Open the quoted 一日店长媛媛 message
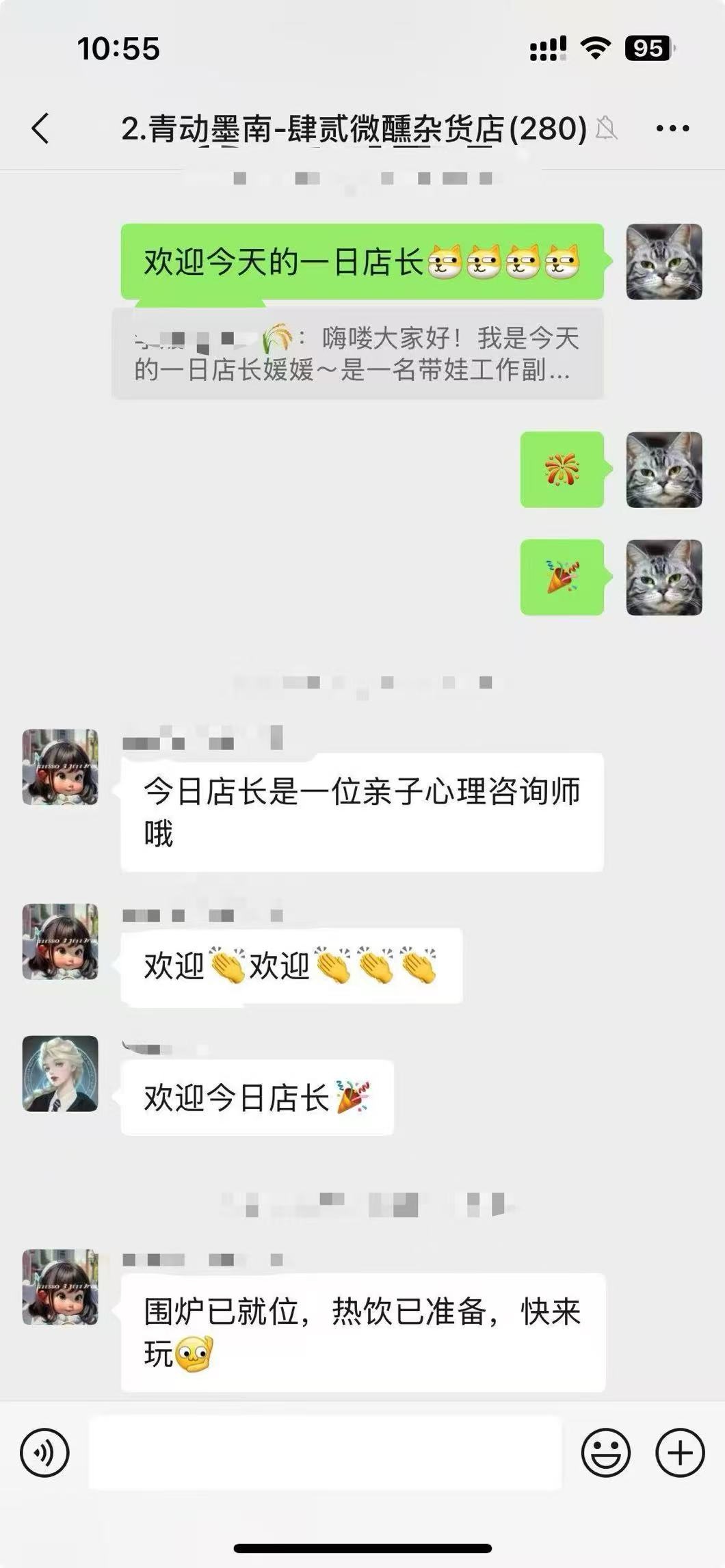 [x=357, y=354]
